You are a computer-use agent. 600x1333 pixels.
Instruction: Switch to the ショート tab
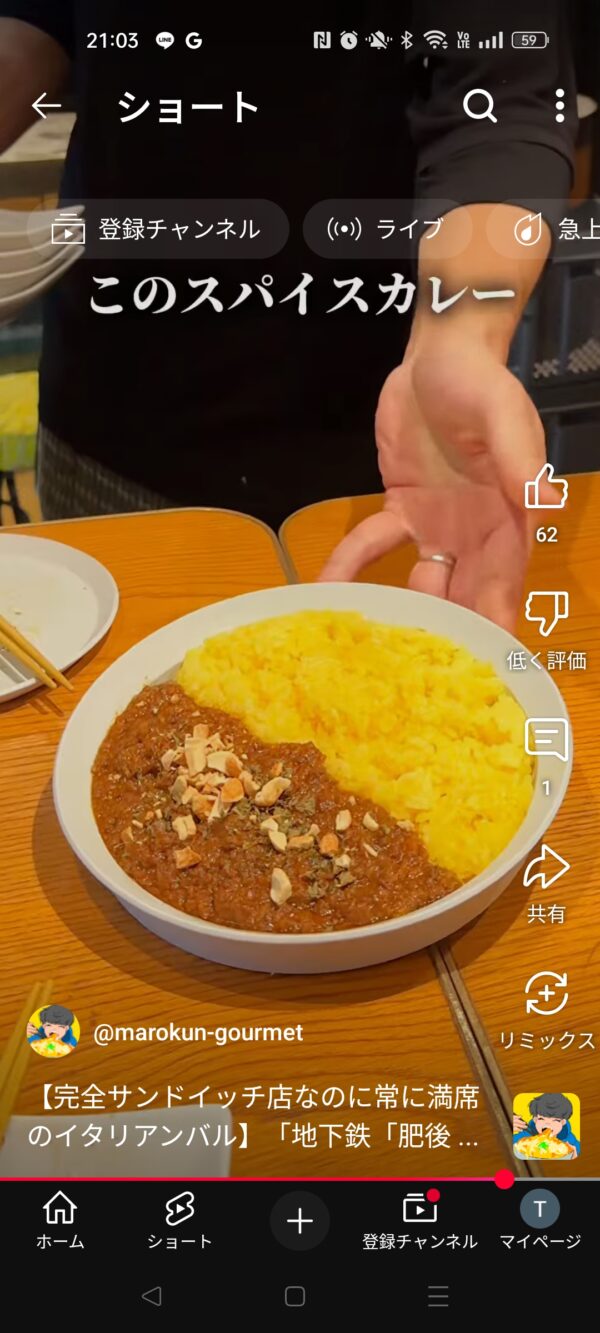pyautogui.click(x=179, y=1220)
